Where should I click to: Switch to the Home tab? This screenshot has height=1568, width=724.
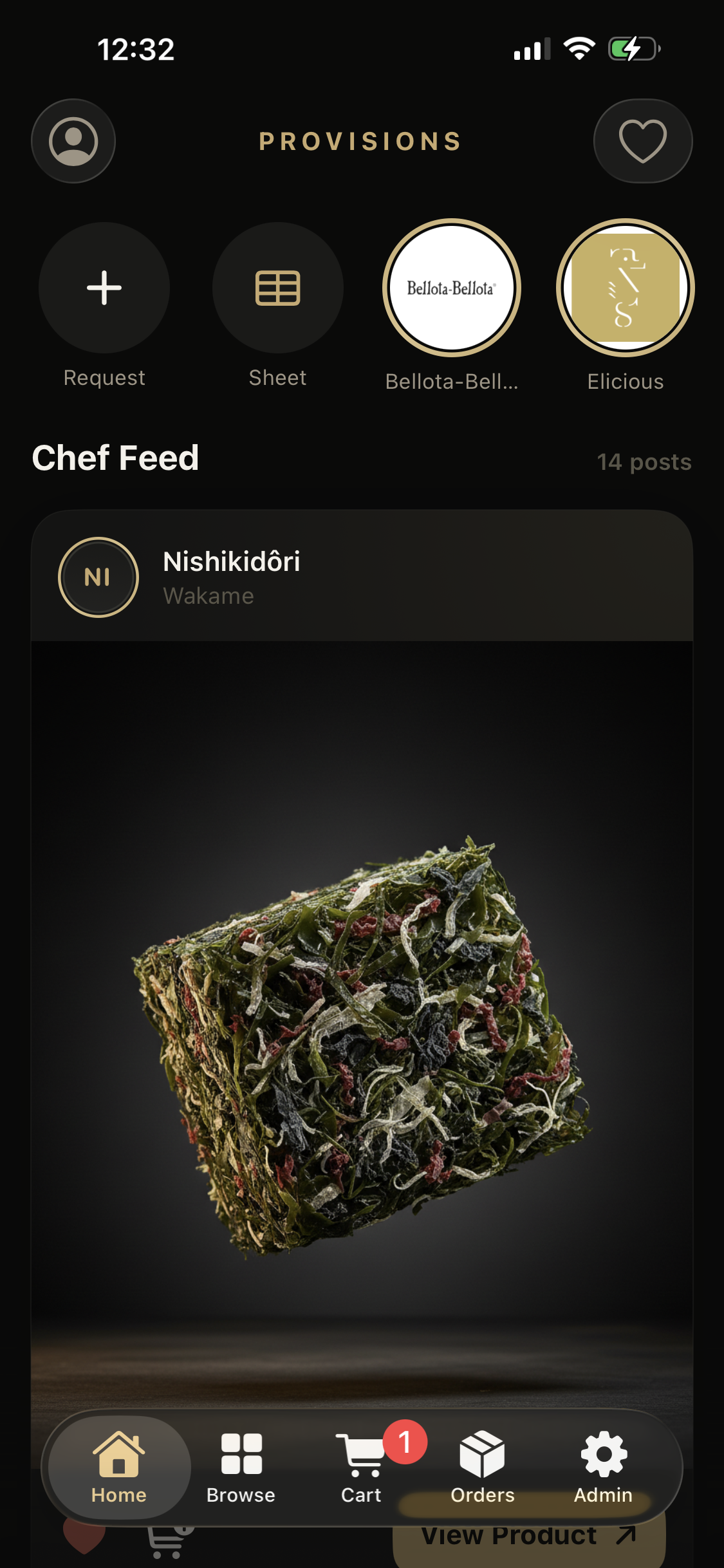tap(119, 1466)
